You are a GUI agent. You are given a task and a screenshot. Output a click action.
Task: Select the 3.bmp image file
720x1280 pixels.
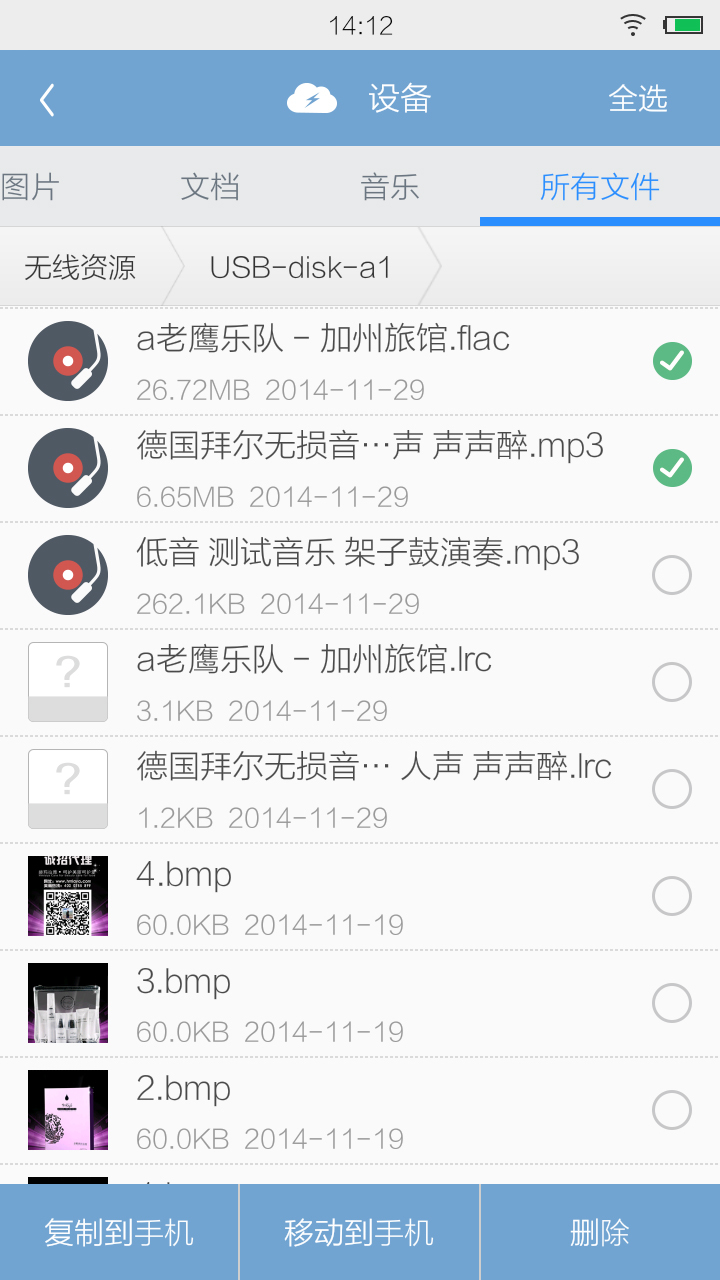tap(672, 1003)
